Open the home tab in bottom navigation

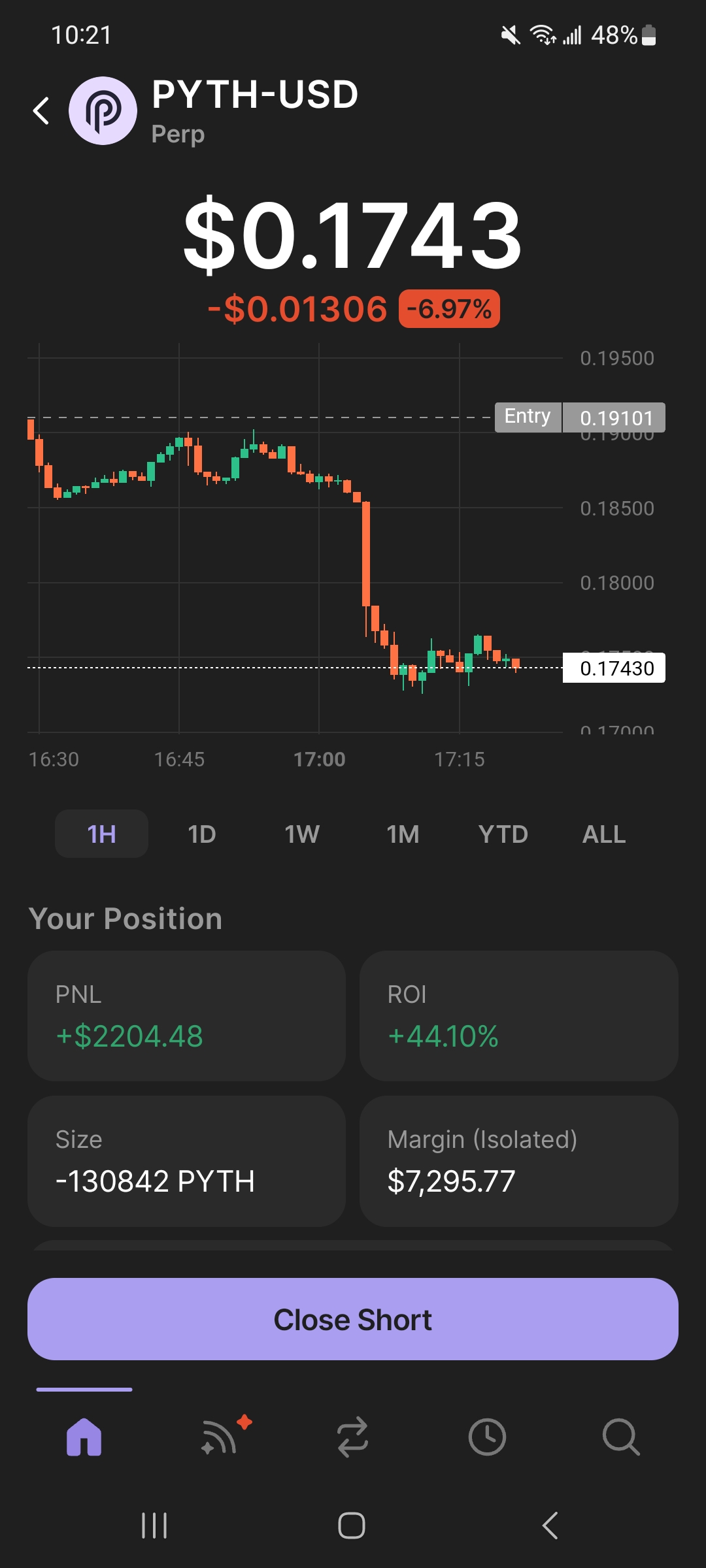click(x=84, y=1437)
